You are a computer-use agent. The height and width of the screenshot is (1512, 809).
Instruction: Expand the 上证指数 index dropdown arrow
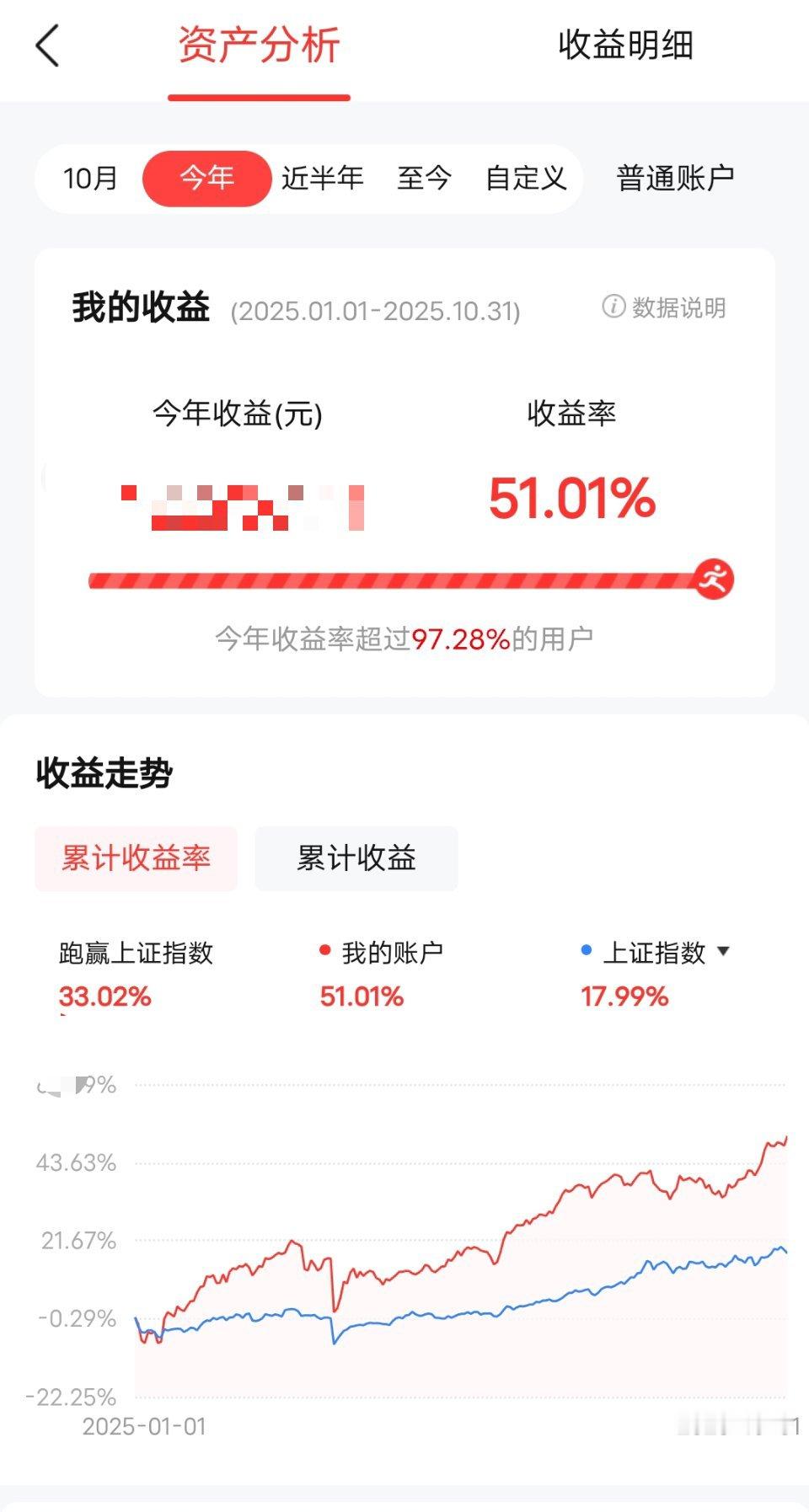click(723, 950)
